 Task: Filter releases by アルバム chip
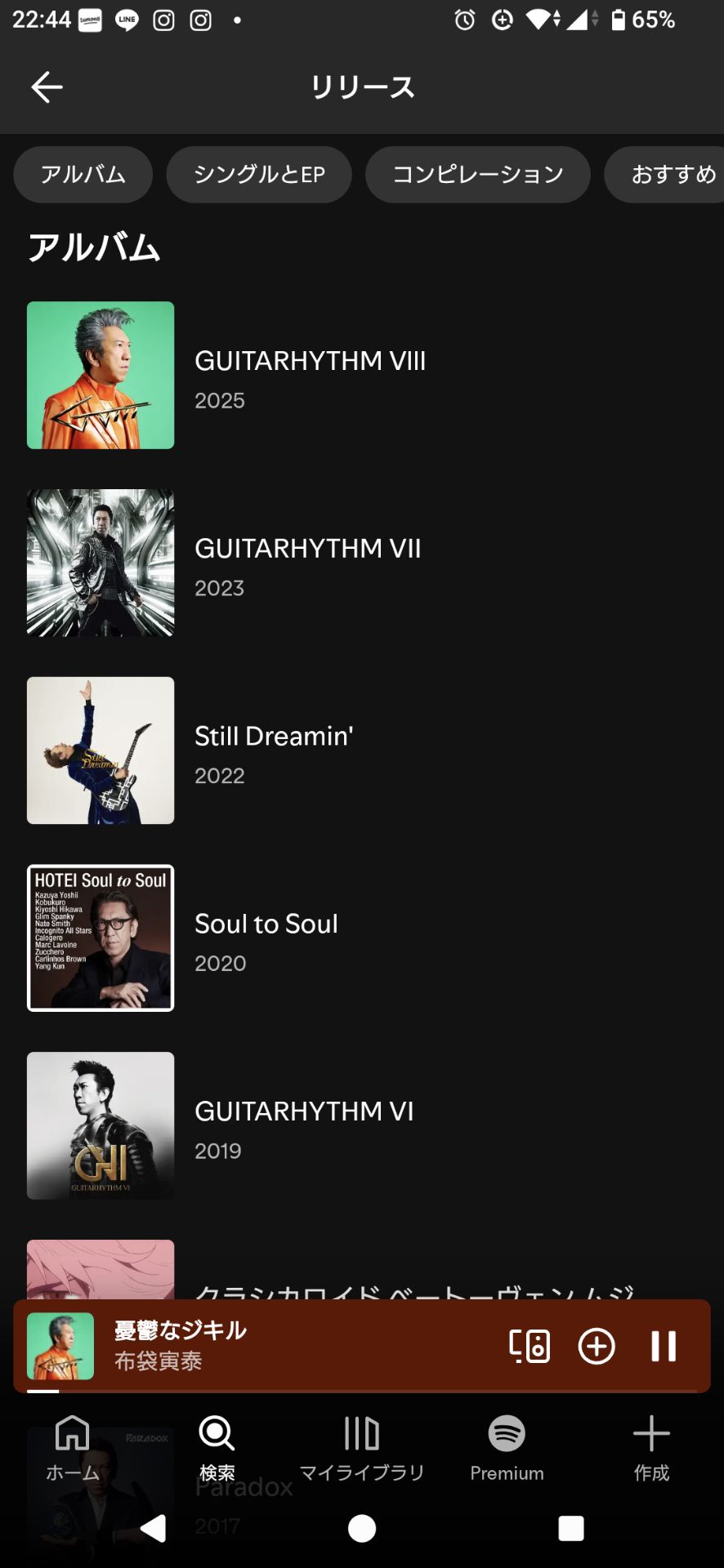click(x=83, y=174)
